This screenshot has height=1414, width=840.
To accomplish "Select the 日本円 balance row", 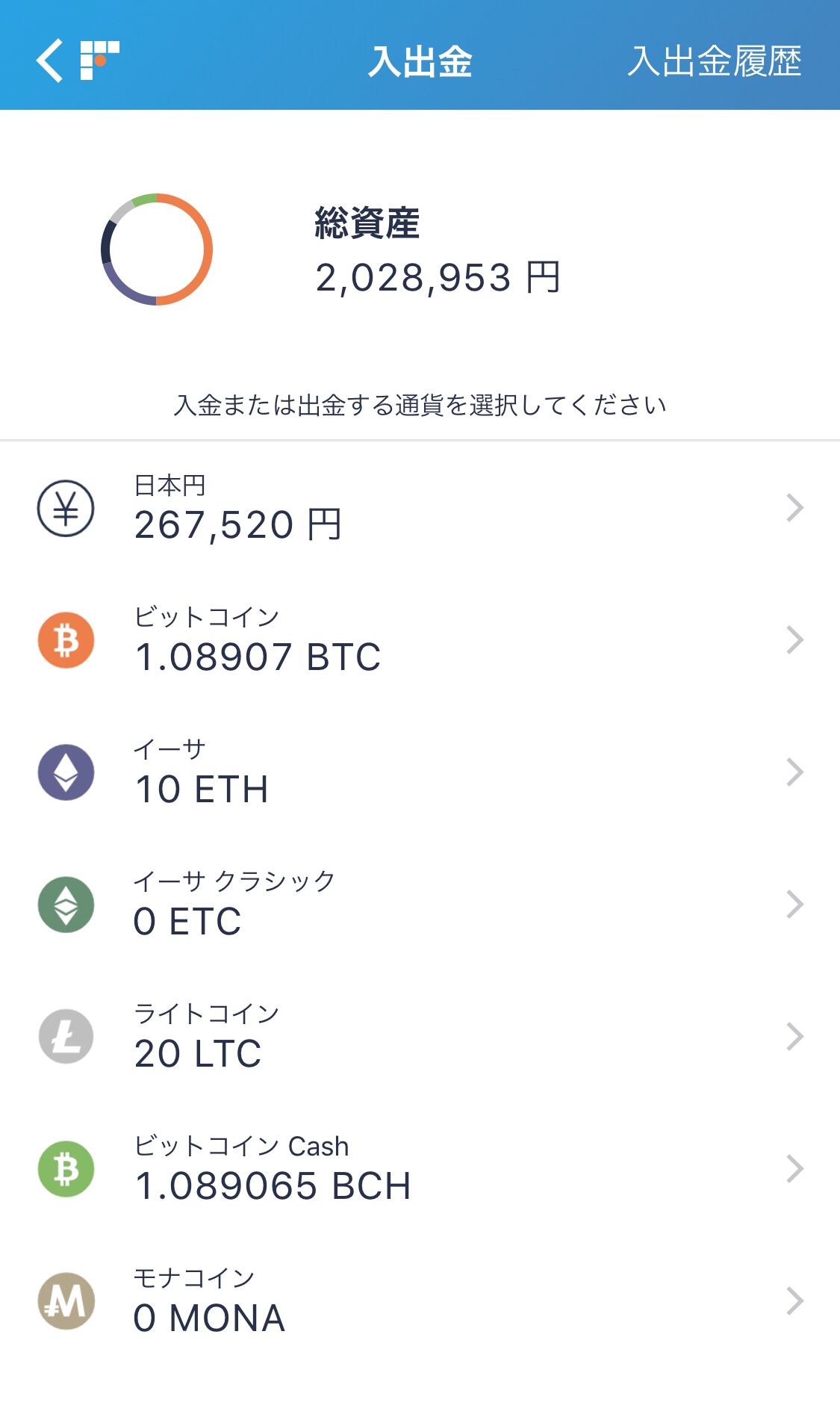I will point(420,509).
